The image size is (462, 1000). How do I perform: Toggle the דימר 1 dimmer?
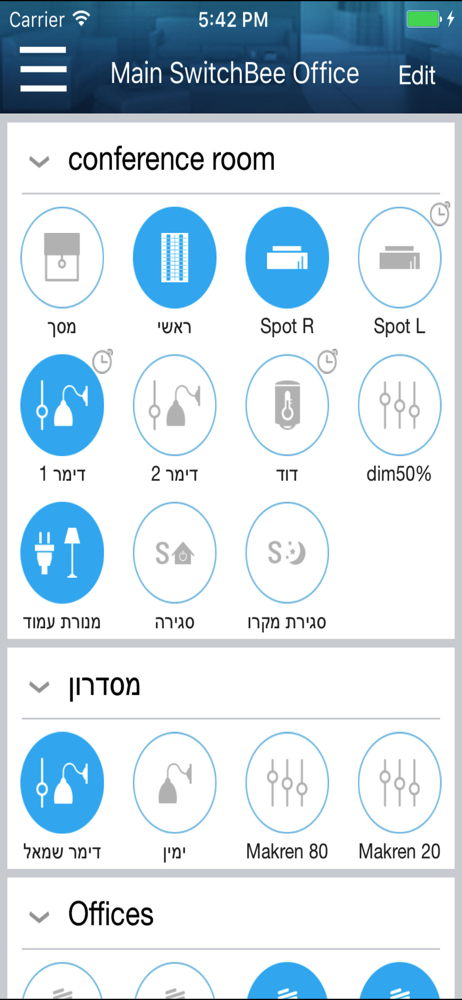click(62, 405)
